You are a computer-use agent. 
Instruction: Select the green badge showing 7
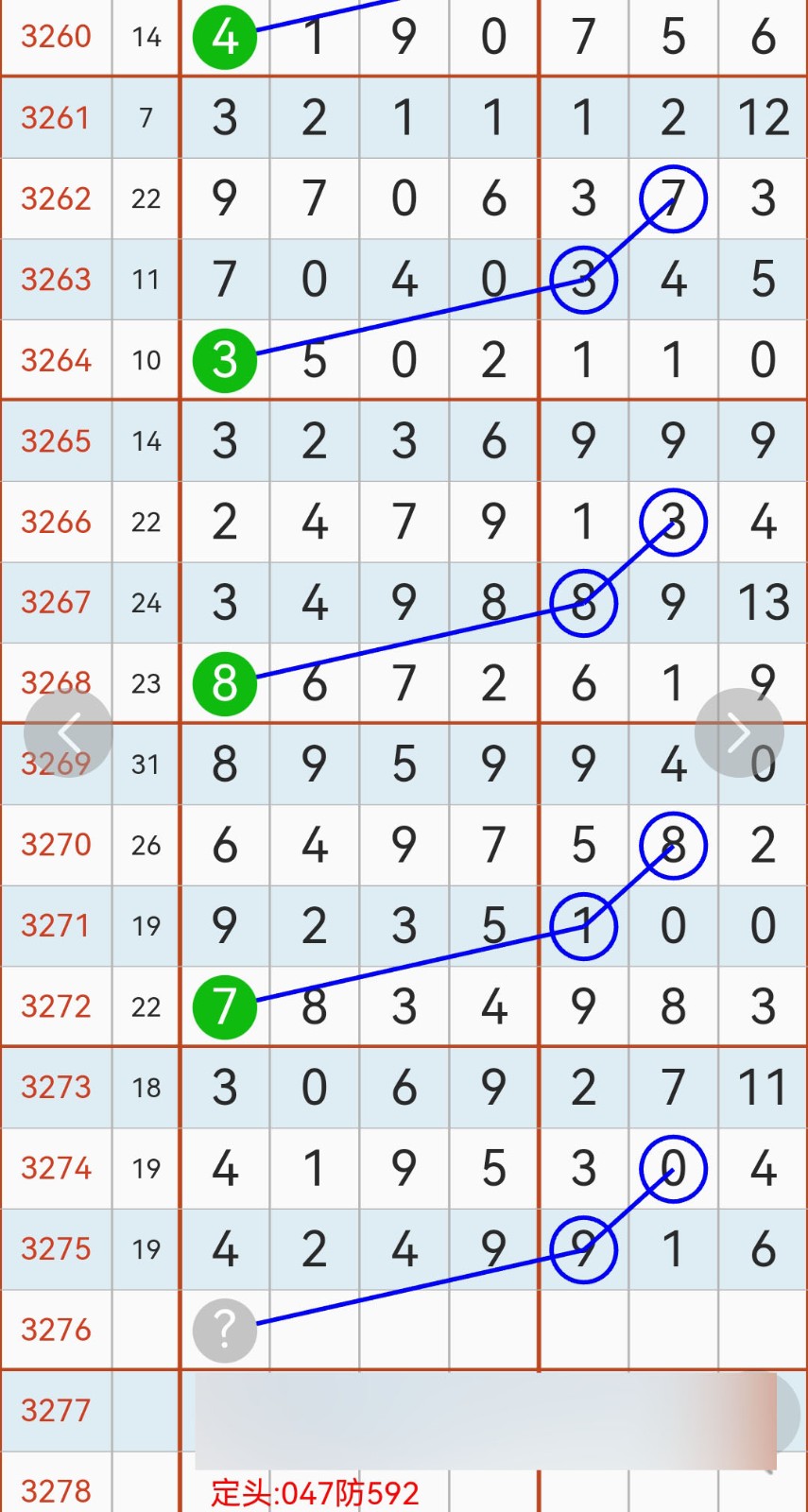click(x=224, y=1005)
